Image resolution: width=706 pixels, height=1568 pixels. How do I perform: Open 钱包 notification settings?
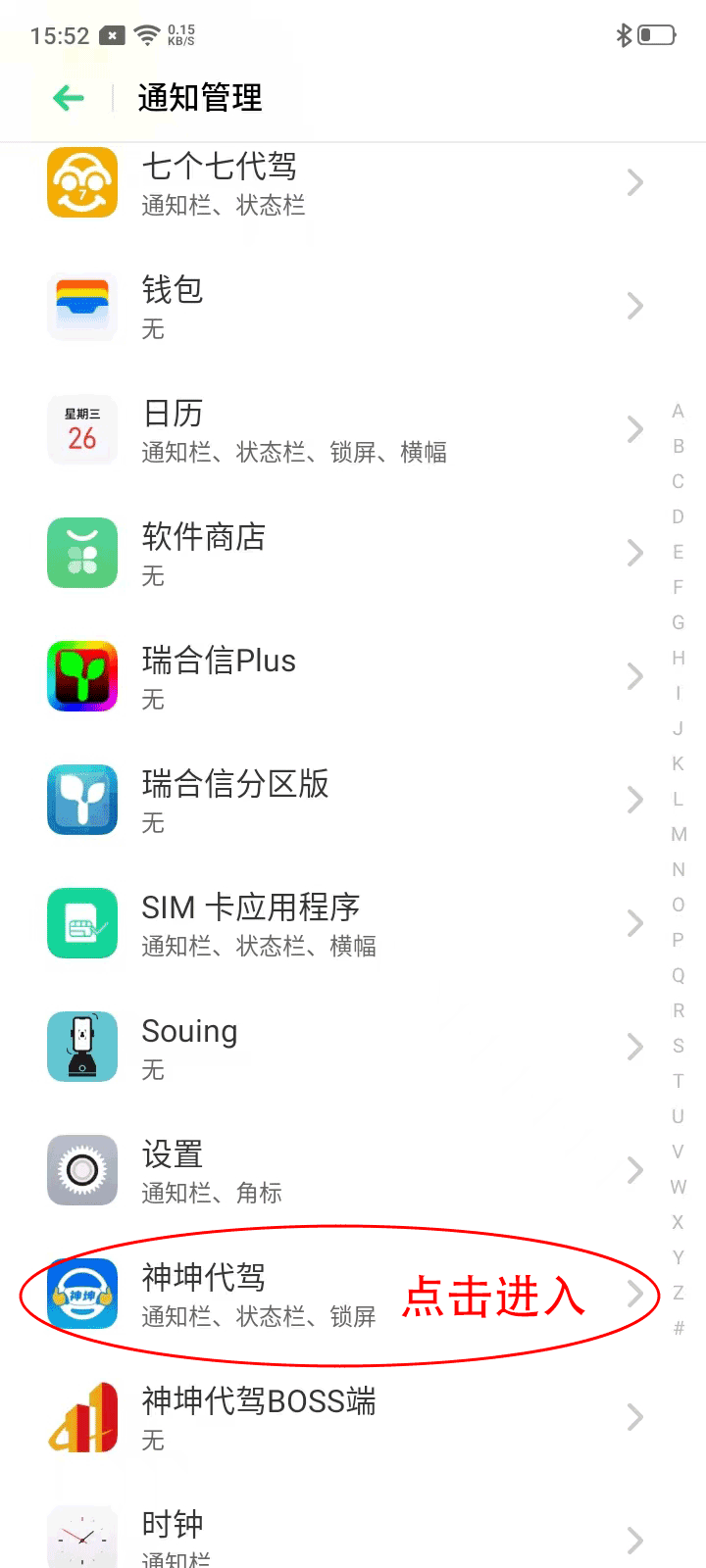point(343,307)
